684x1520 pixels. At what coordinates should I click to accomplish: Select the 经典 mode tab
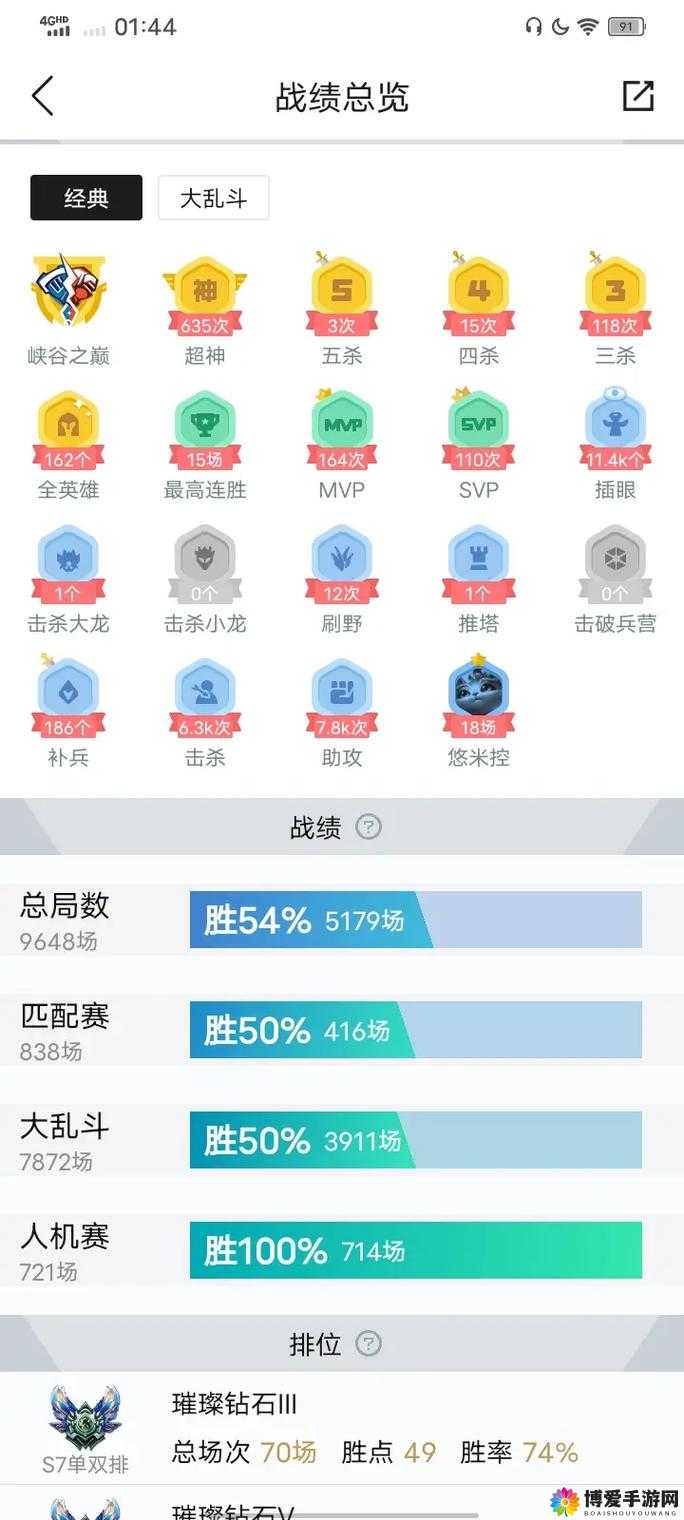click(x=86, y=198)
